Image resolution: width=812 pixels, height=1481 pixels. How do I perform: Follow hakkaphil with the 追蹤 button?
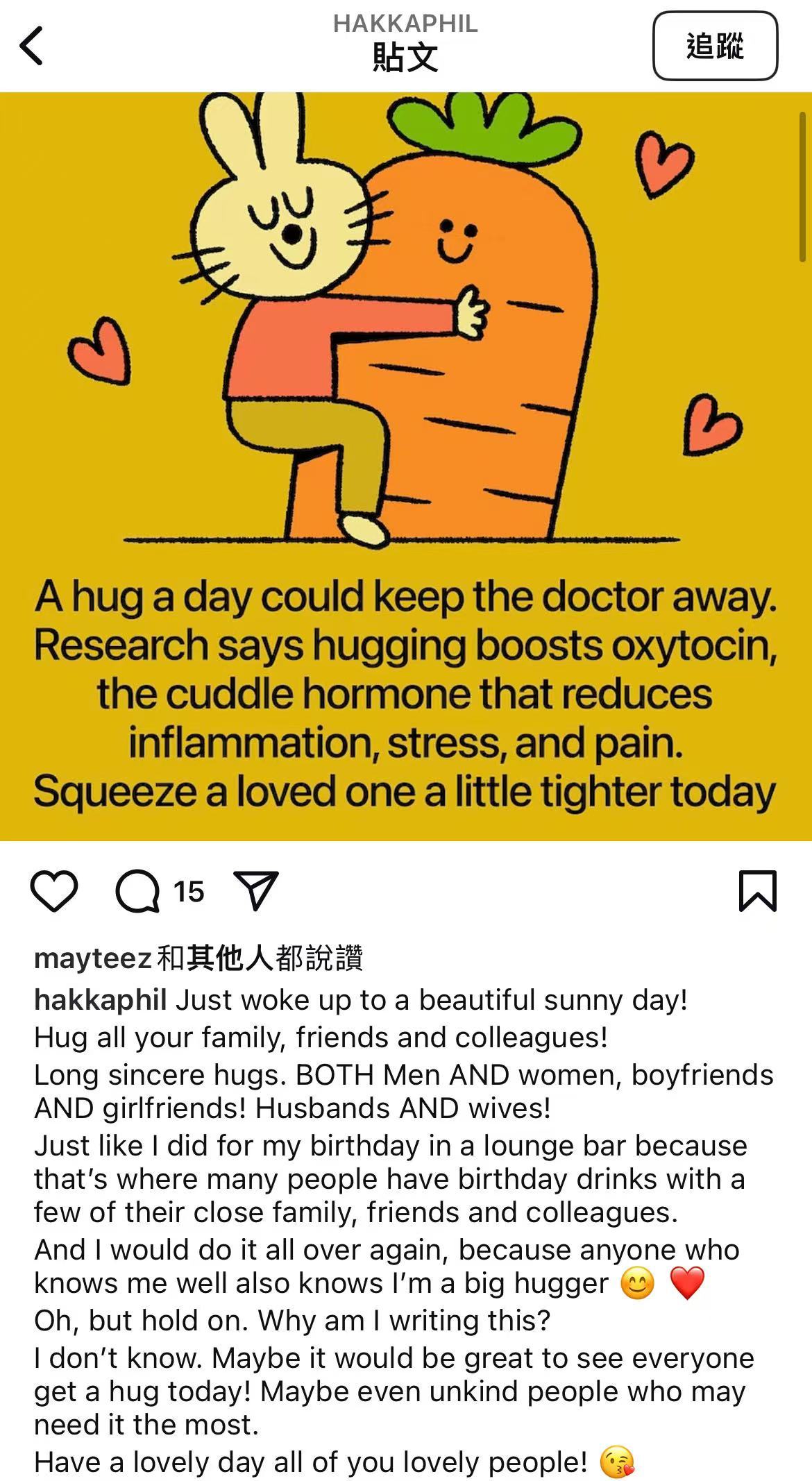[715, 46]
